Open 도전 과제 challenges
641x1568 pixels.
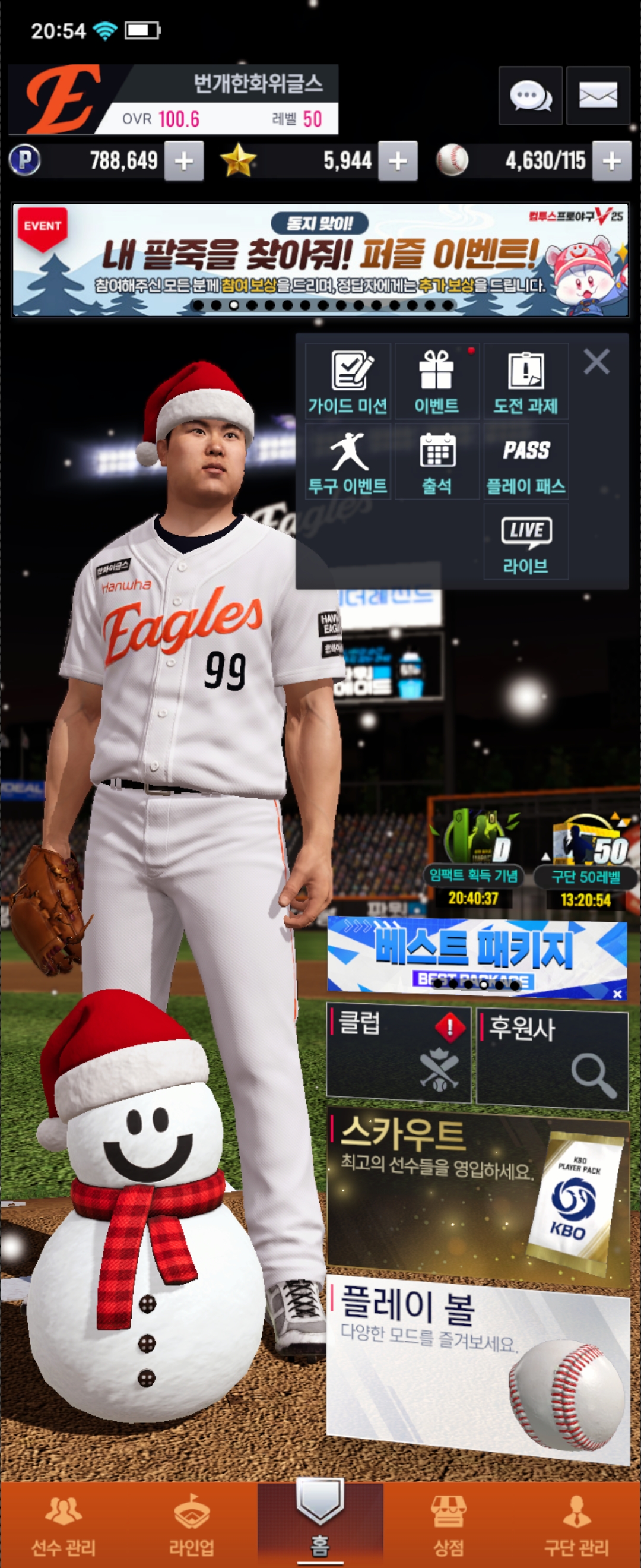pyautogui.click(x=525, y=382)
